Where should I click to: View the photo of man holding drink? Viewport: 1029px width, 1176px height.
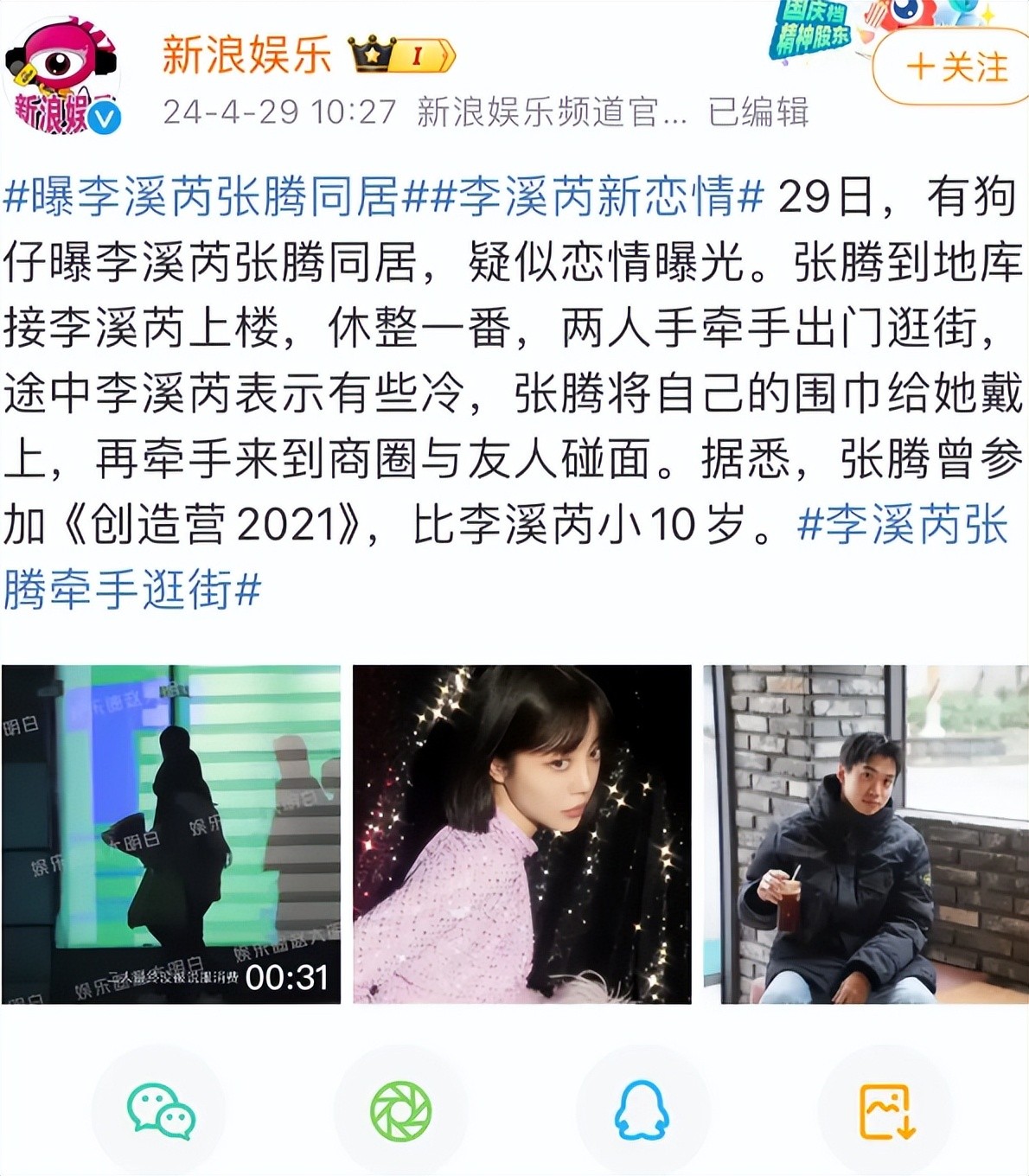pos(866,834)
